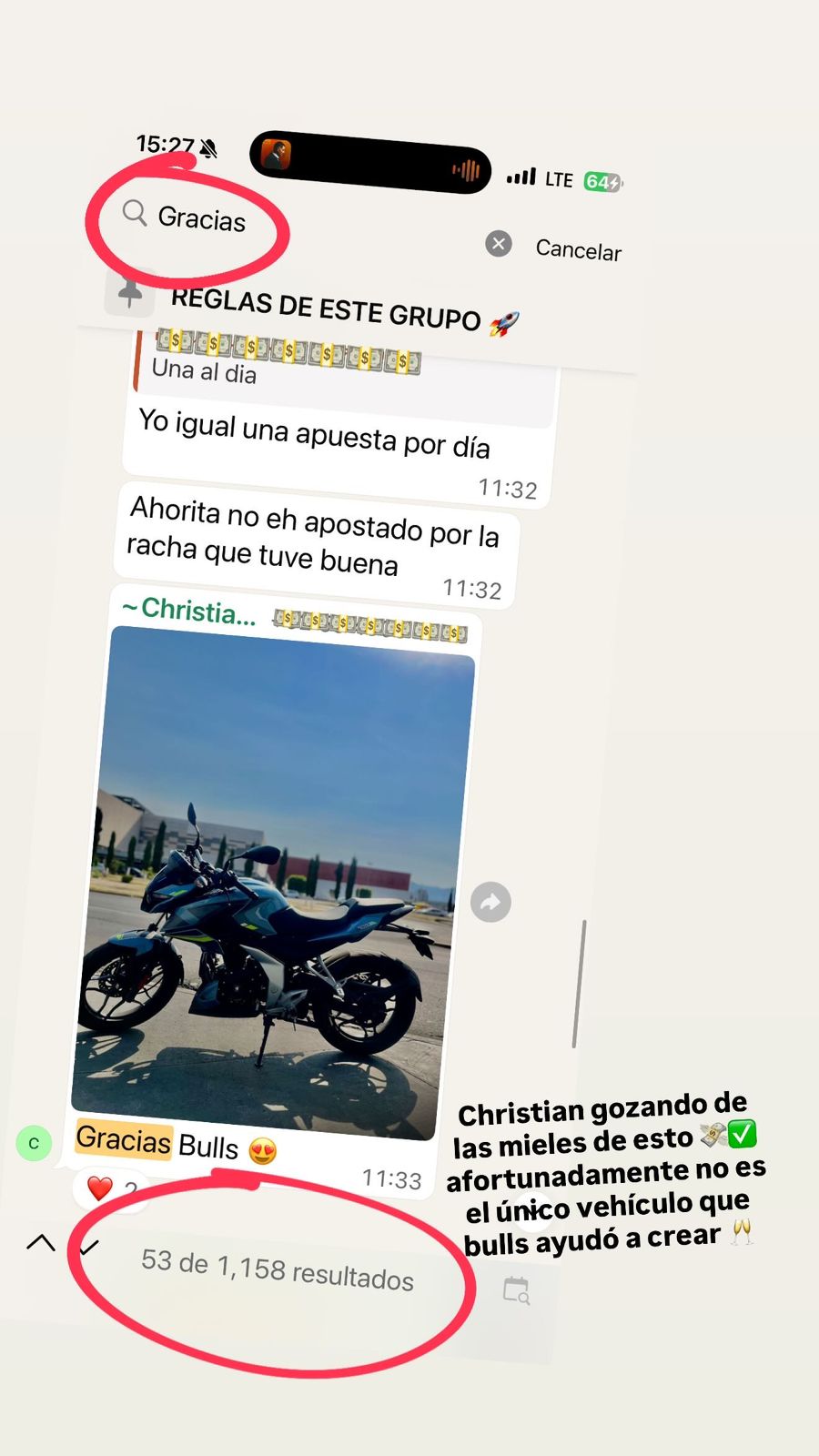
Task: Tap the heart reaction under the photo message
Action: tap(100, 1188)
